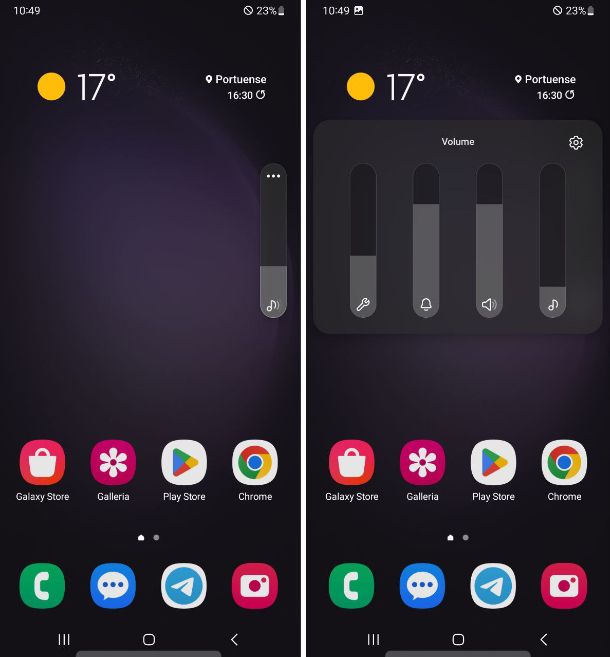This screenshot has width=610, height=657.
Task: Adjust the media volume slider inside the Volume panel
Action: click(552, 241)
